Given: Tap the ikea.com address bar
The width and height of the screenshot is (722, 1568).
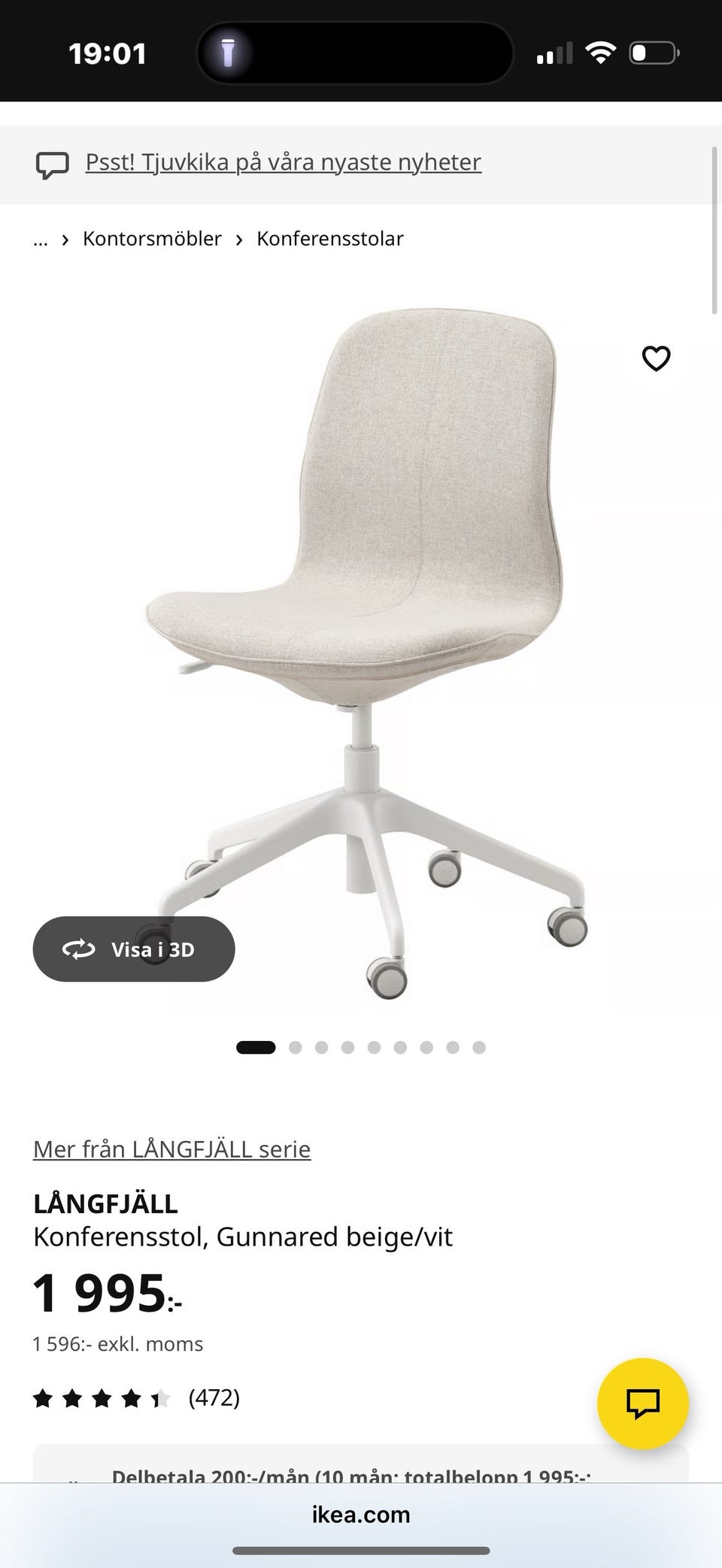Looking at the screenshot, I should click(x=361, y=1515).
